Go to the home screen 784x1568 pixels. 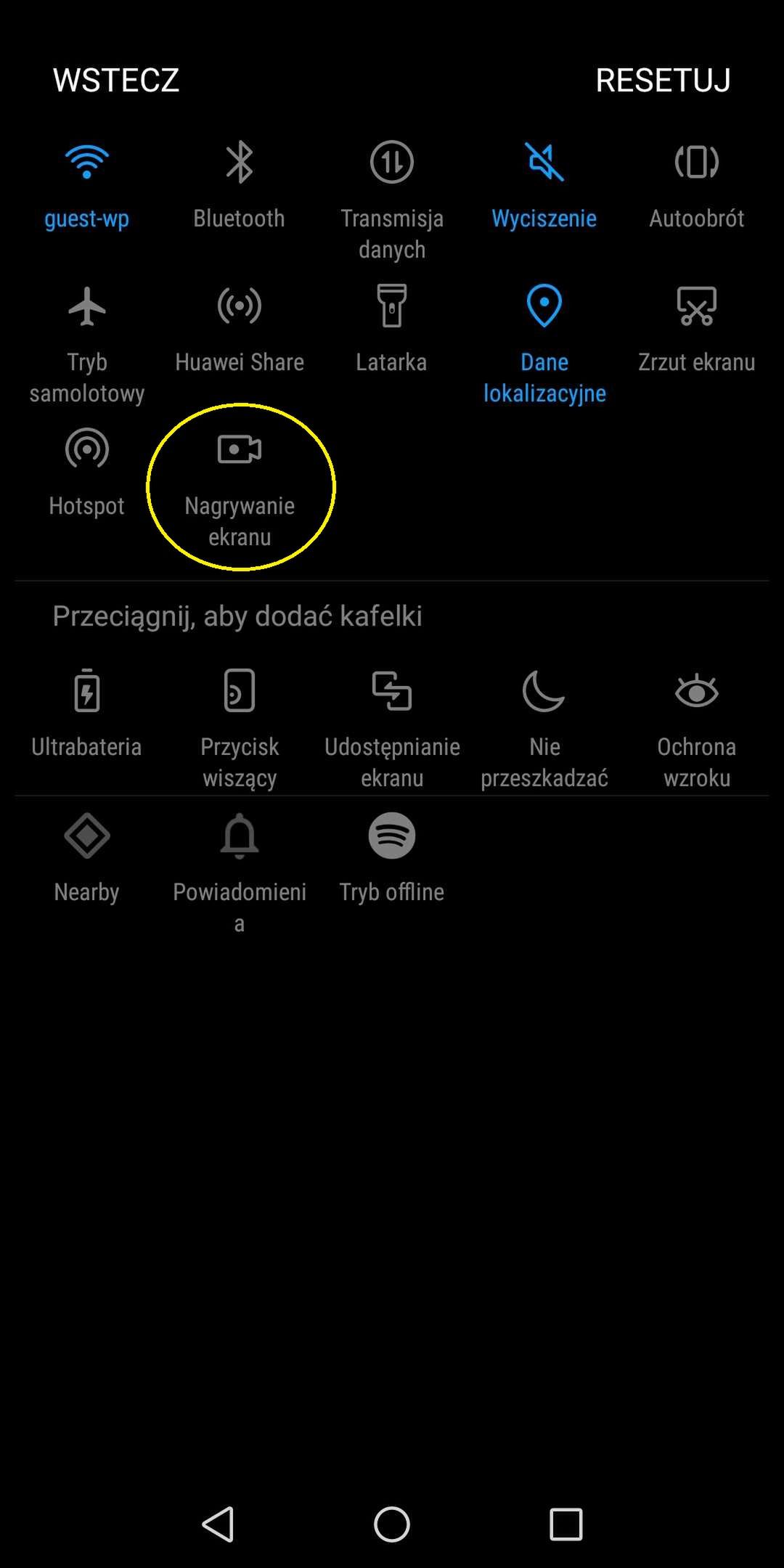(x=392, y=1524)
